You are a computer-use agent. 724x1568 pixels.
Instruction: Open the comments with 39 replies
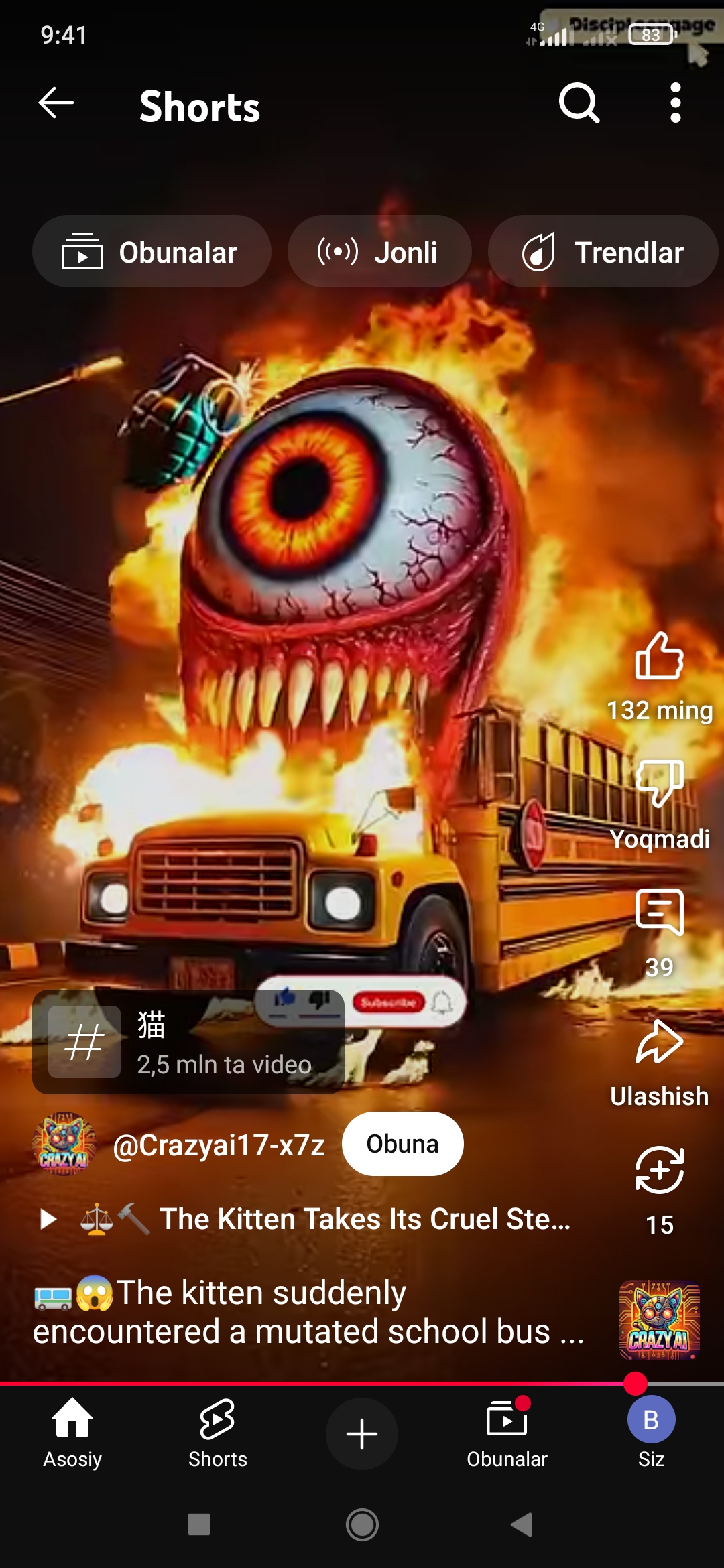[659, 913]
